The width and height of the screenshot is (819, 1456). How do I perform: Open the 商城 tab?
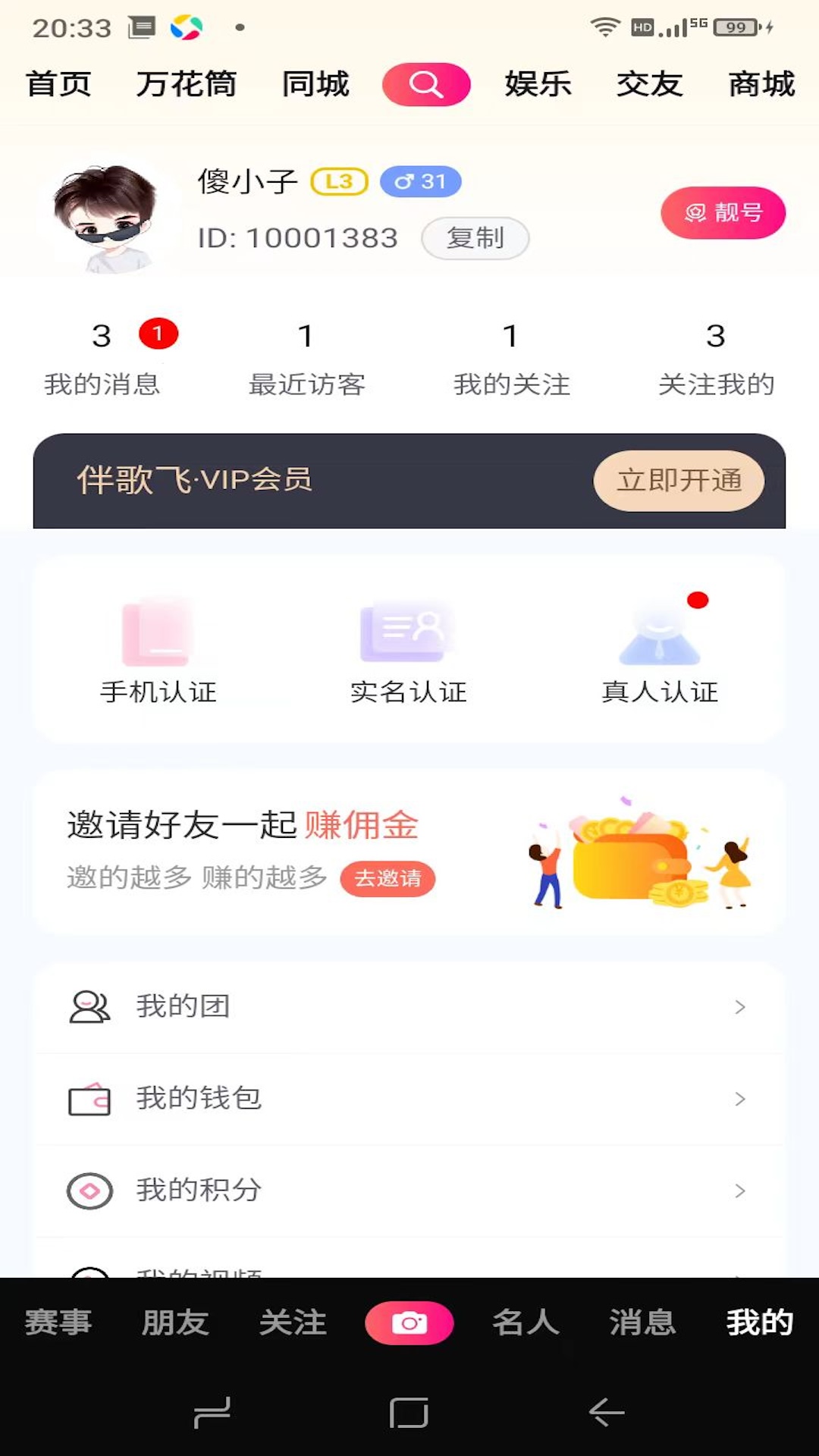761,84
